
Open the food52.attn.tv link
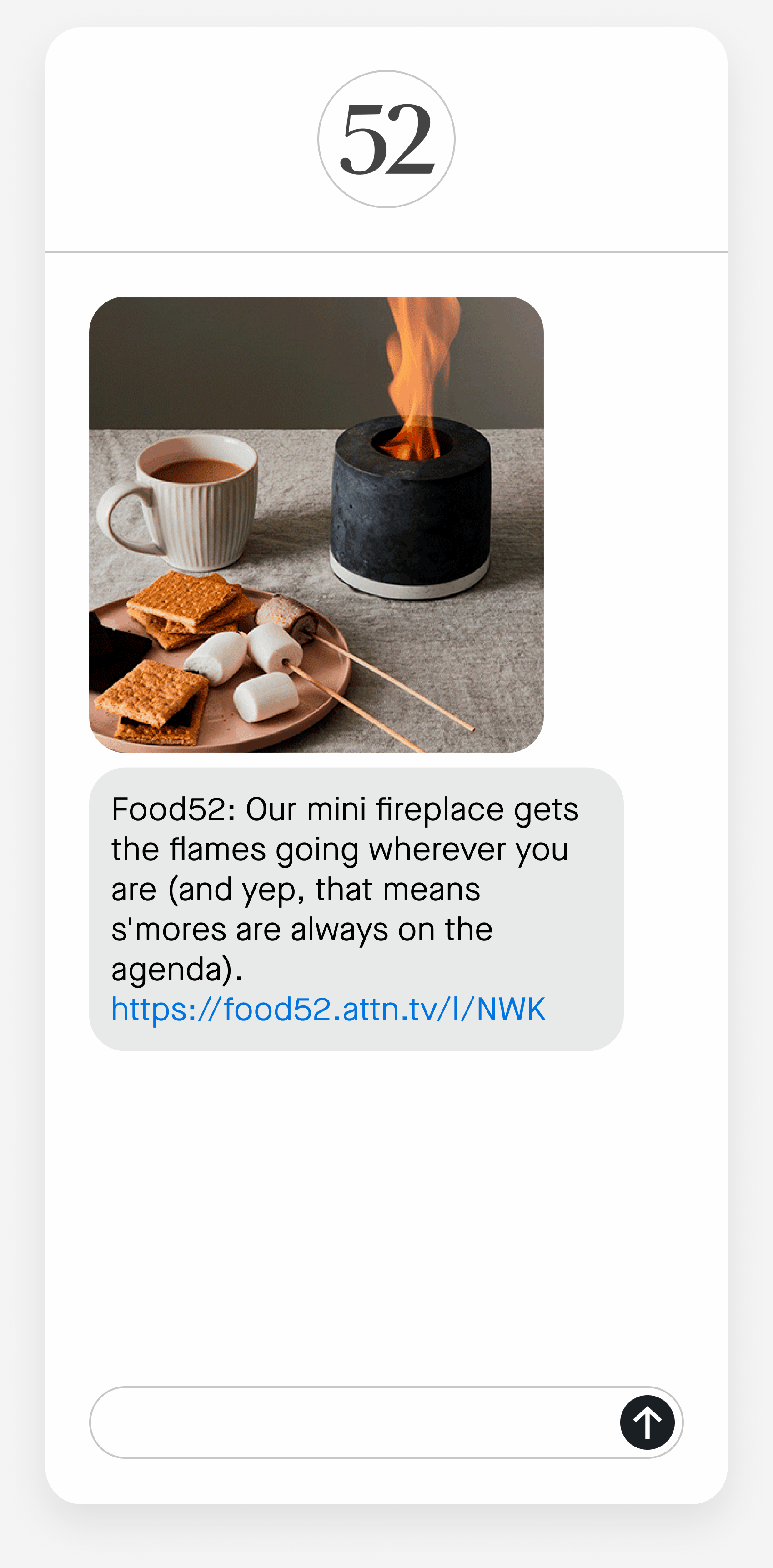[328, 1009]
